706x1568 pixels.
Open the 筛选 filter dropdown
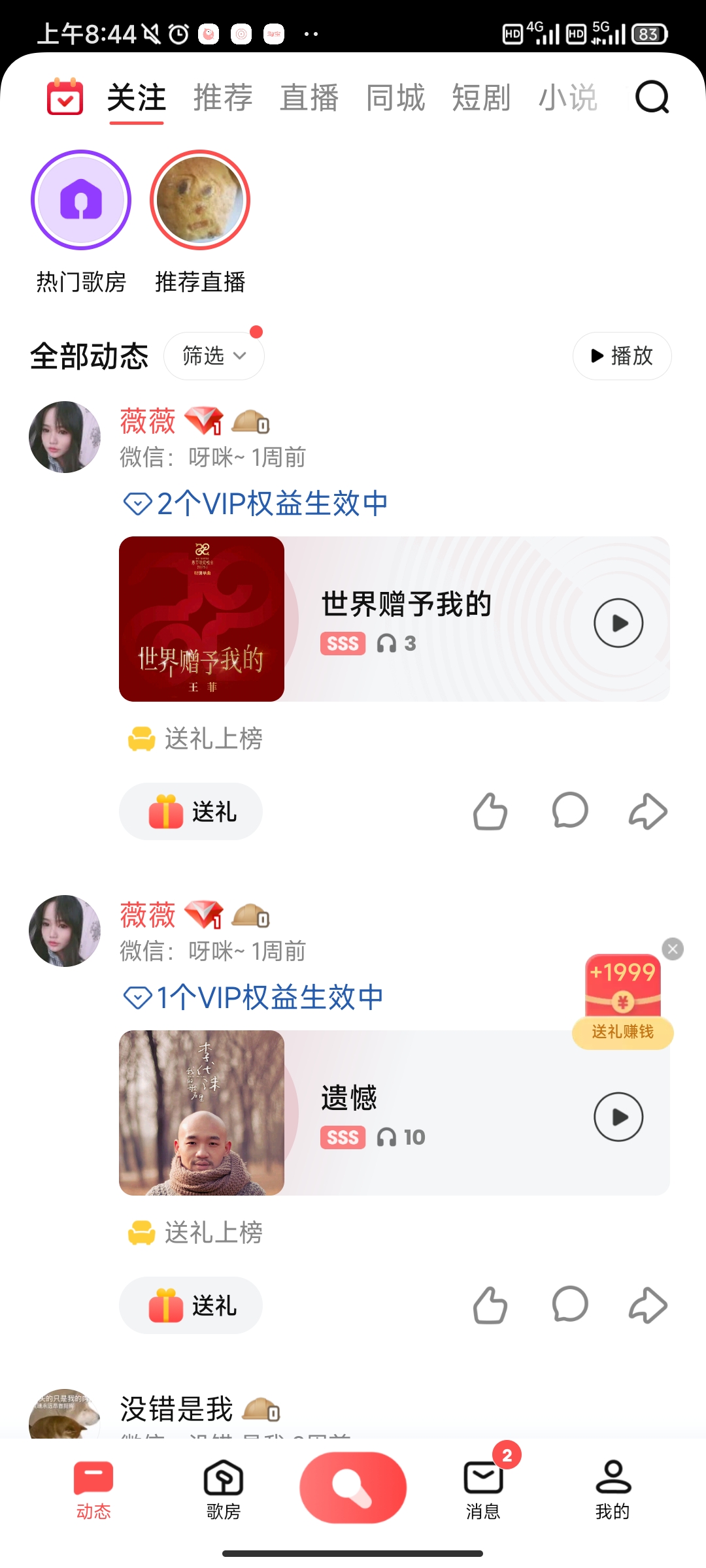click(213, 355)
